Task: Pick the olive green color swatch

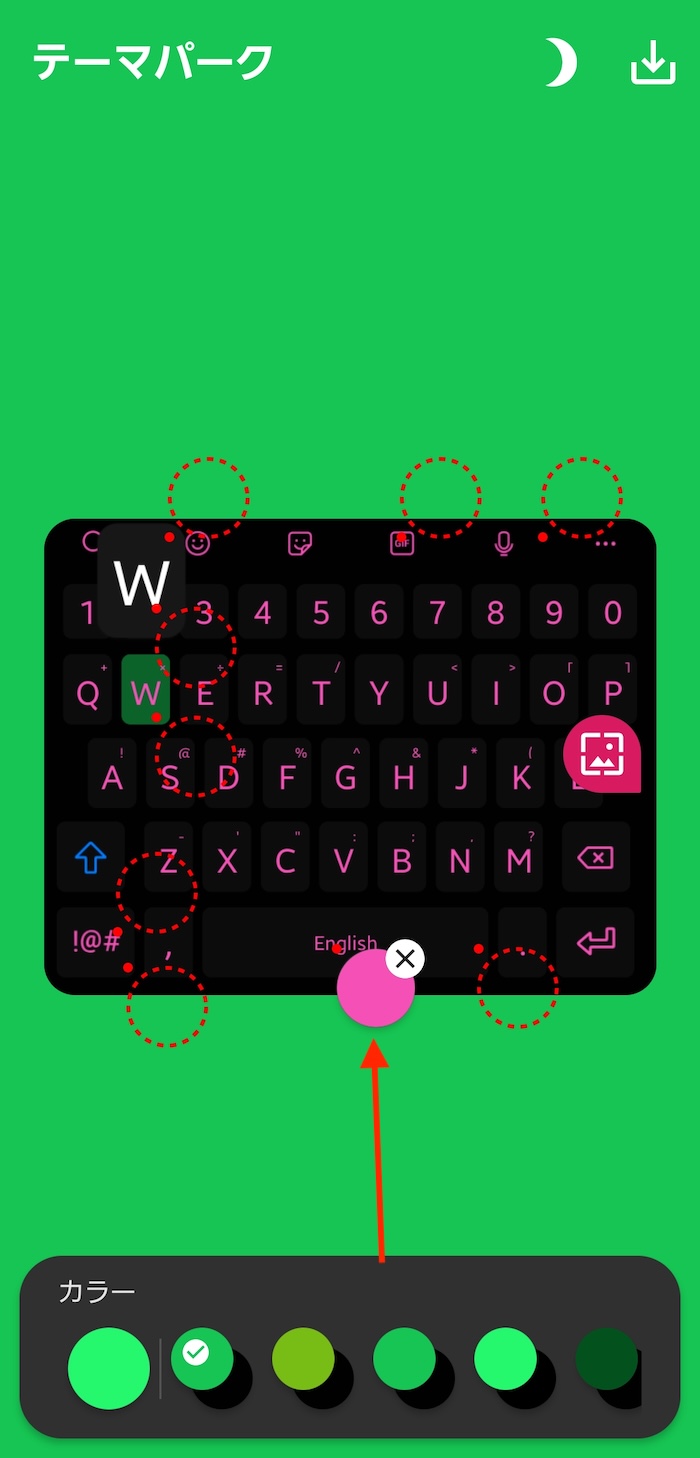Action: coord(303,1359)
